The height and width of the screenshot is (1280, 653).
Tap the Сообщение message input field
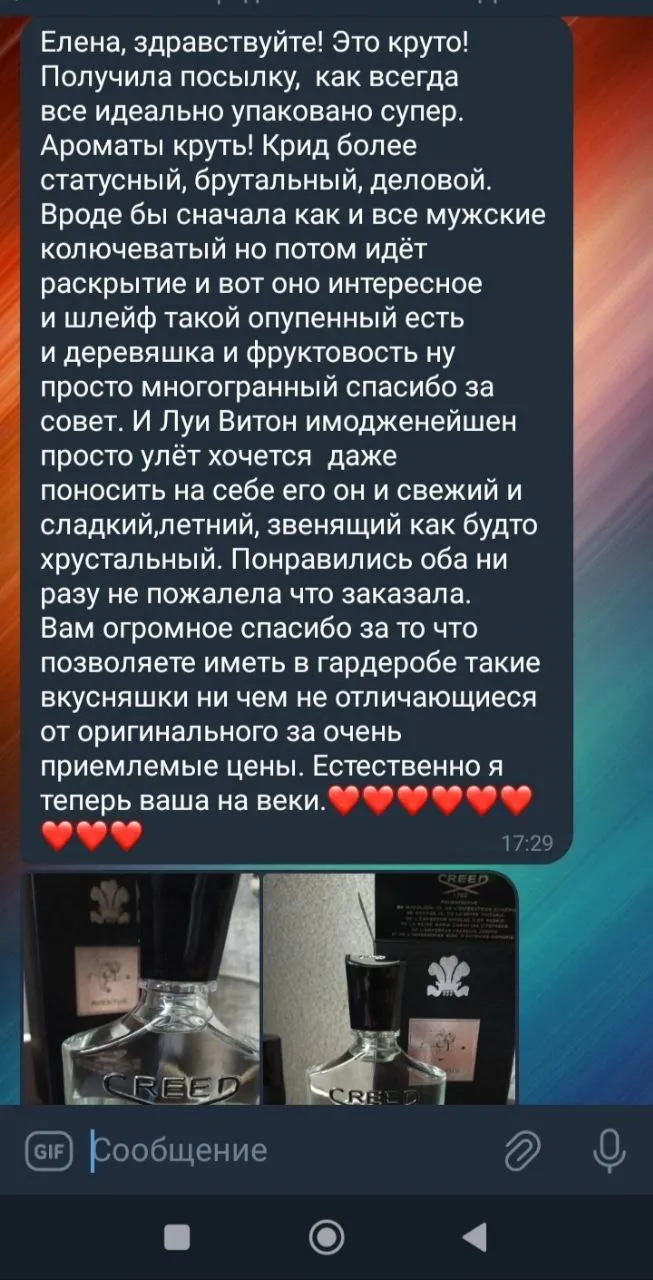coord(290,1150)
